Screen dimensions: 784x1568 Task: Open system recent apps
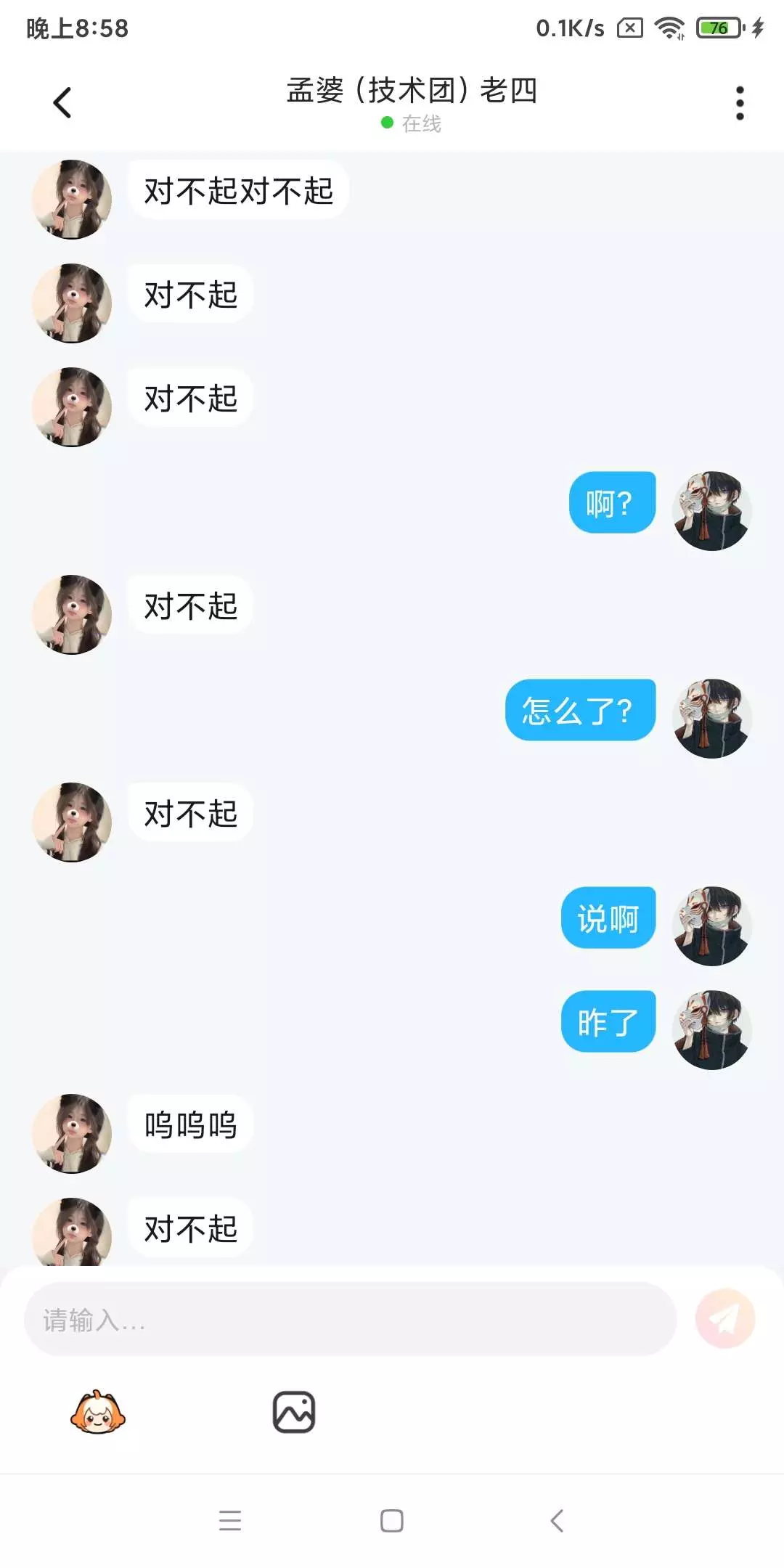pos(230,1520)
